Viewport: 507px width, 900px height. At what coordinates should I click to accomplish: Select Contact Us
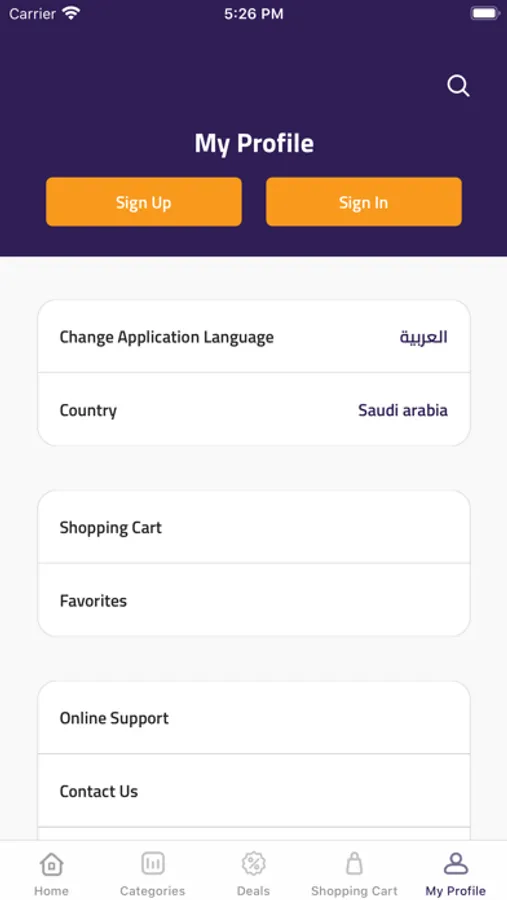tap(254, 791)
